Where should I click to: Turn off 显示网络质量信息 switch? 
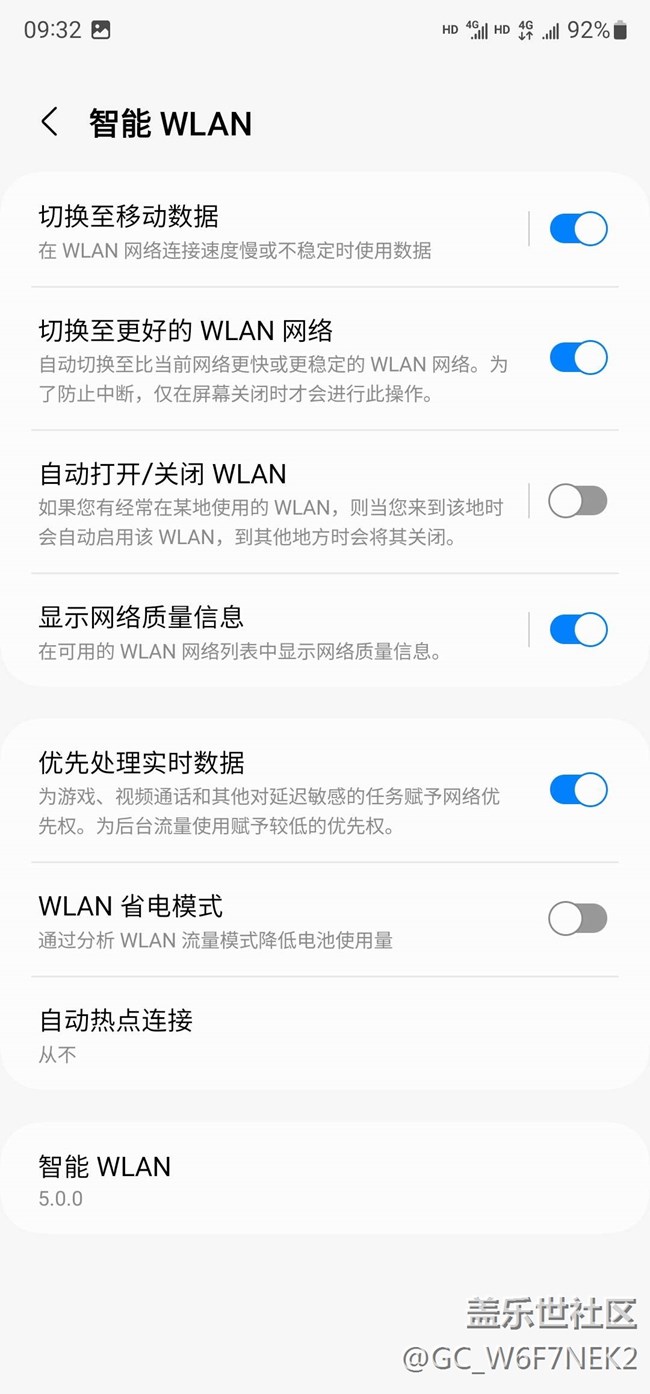tap(578, 629)
